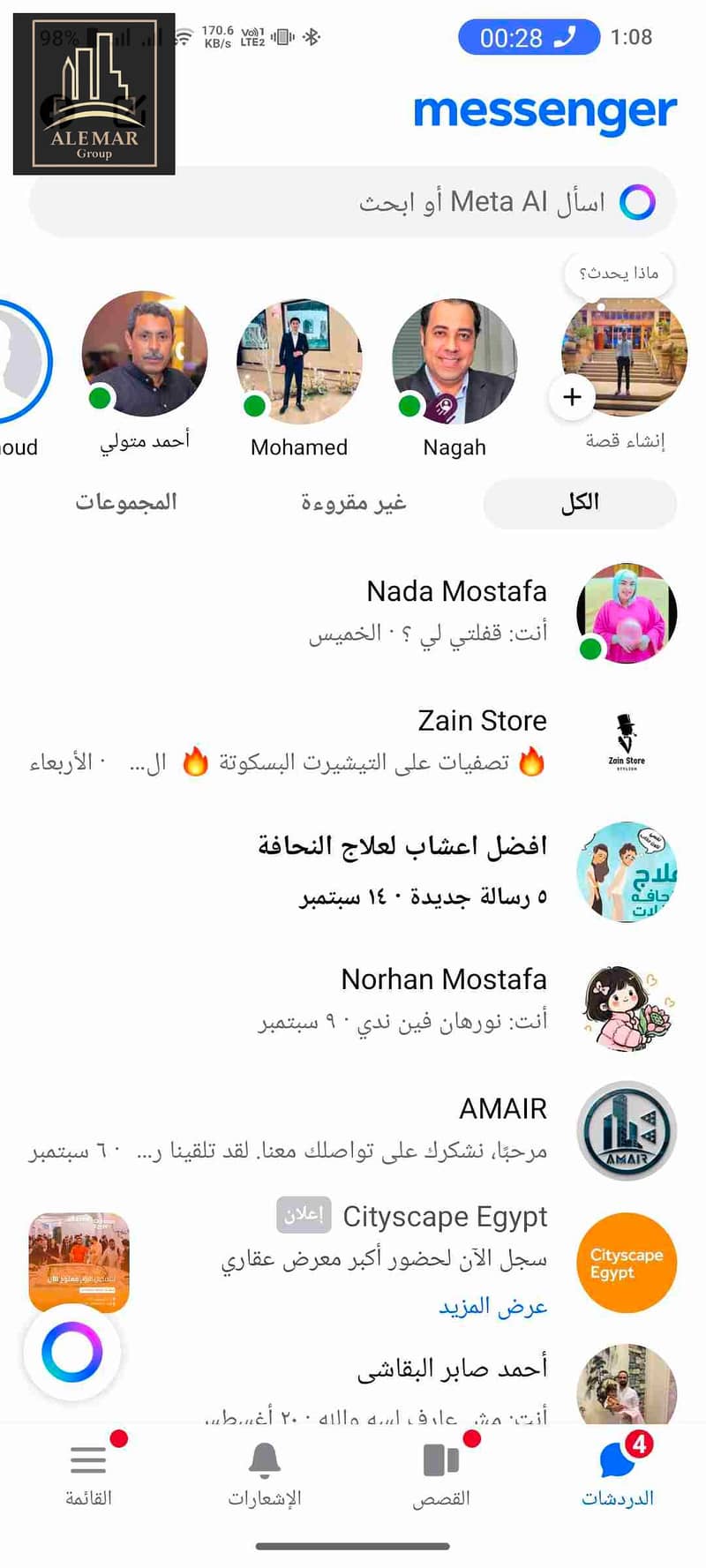Viewport: 706px width, 1568px height.
Task: Tap the عرض المزيد link
Action: [493, 1306]
